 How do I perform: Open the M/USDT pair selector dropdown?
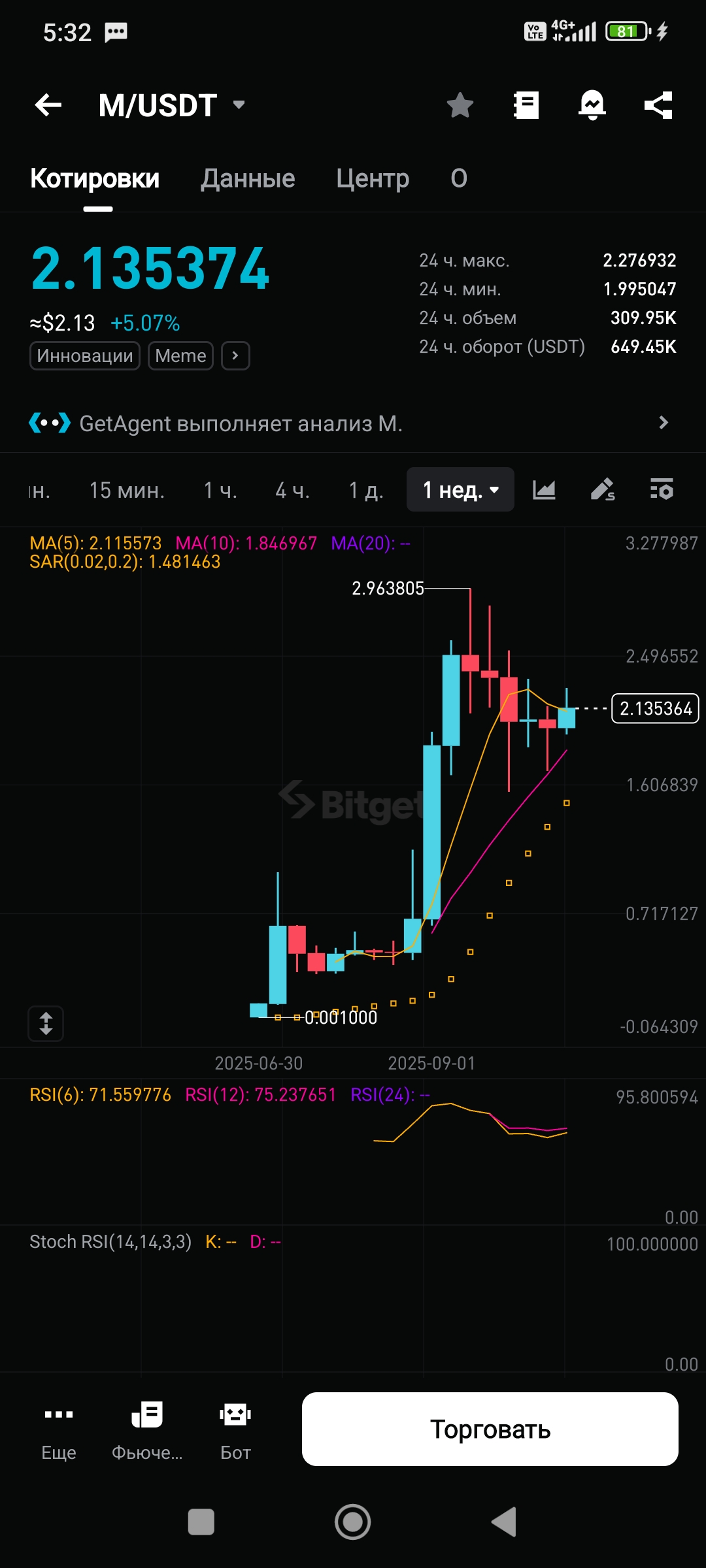172,105
